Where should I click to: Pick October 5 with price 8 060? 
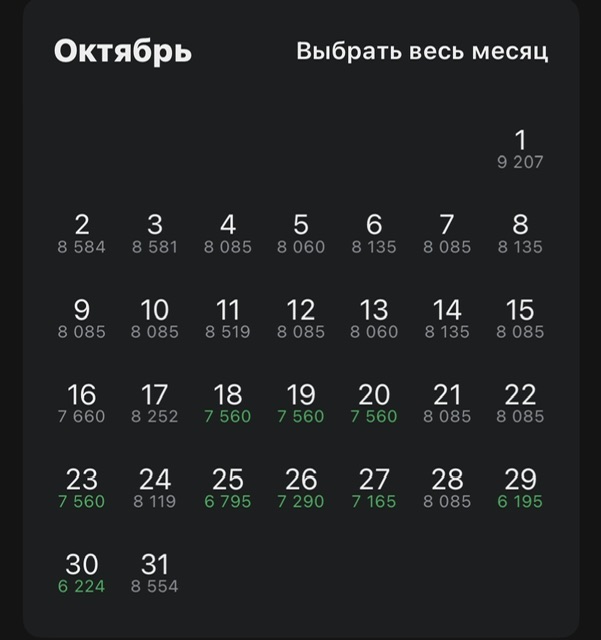[x=301, y=233]
